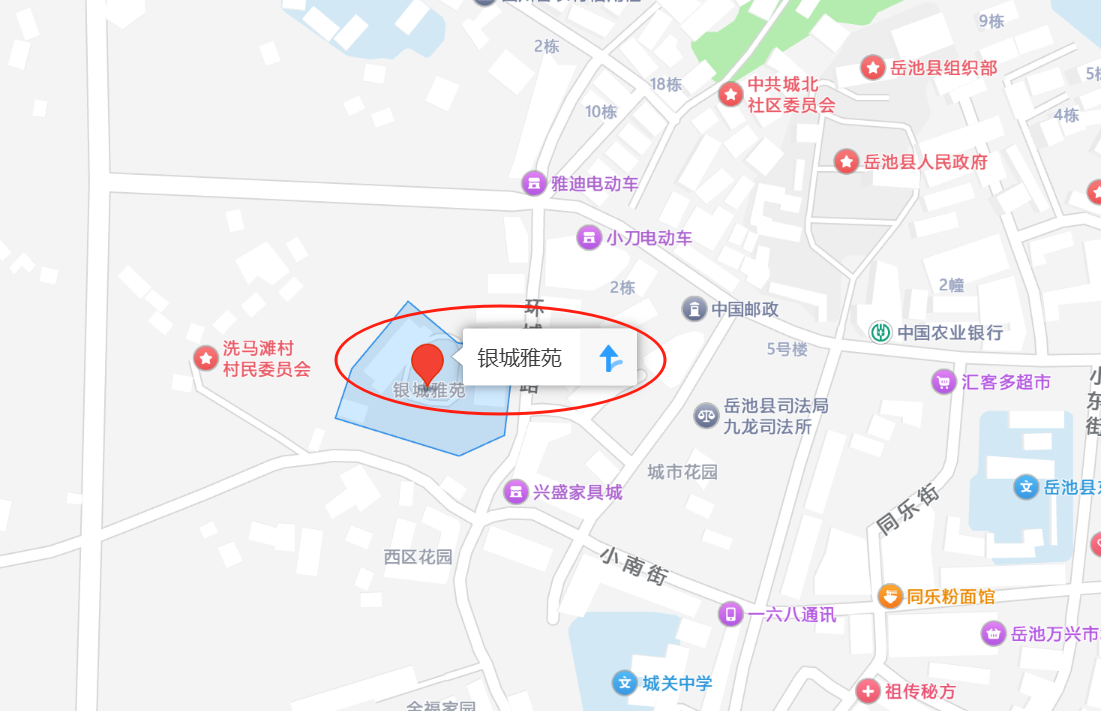Select the 岳池县司法局九龙司法所 marker
Image resolution: width=1101 pixels, height=711 pixels.
coord(706,415)
